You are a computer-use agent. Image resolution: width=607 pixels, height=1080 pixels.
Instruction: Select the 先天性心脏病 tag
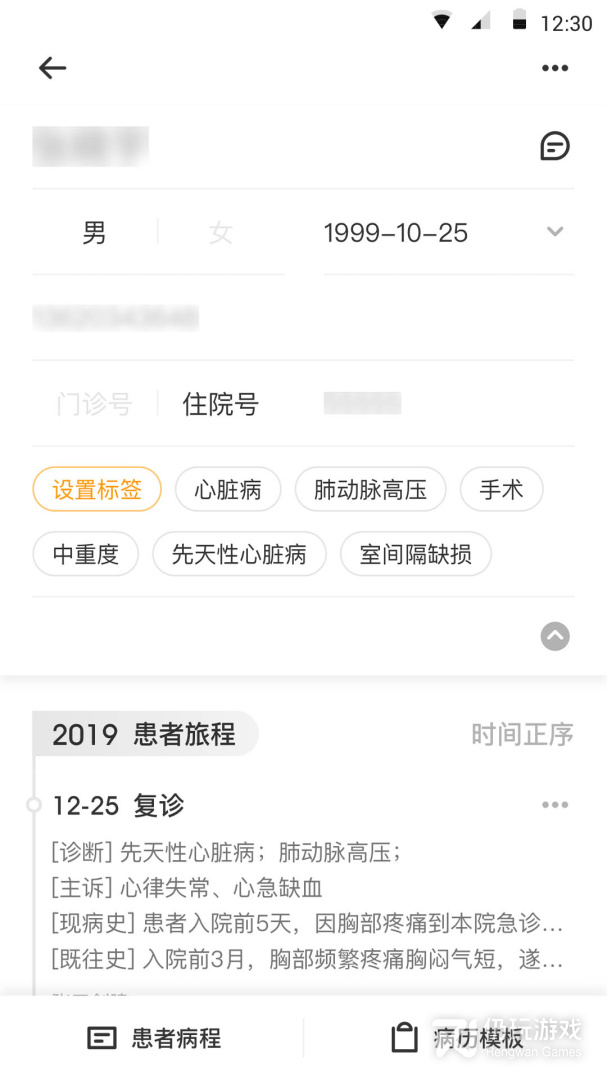(239, 554)
